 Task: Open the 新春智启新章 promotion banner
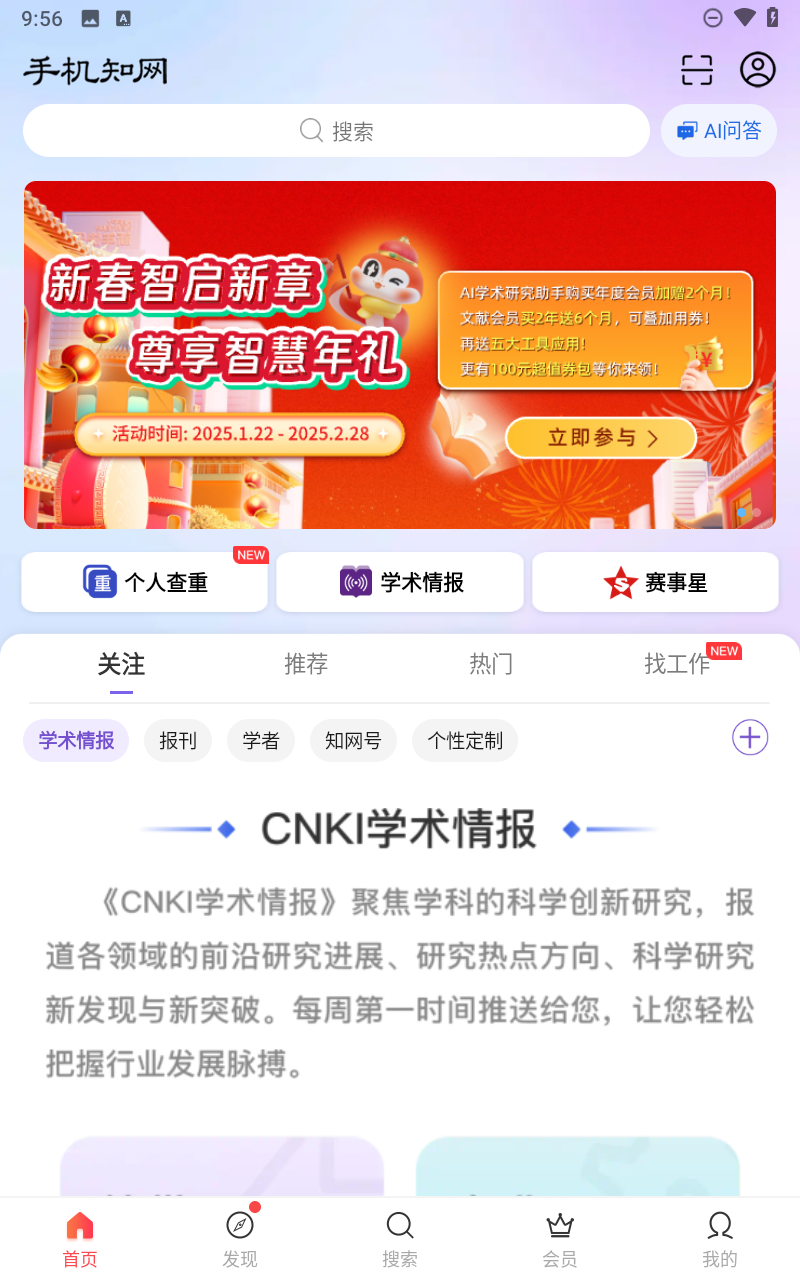[400, 355]
